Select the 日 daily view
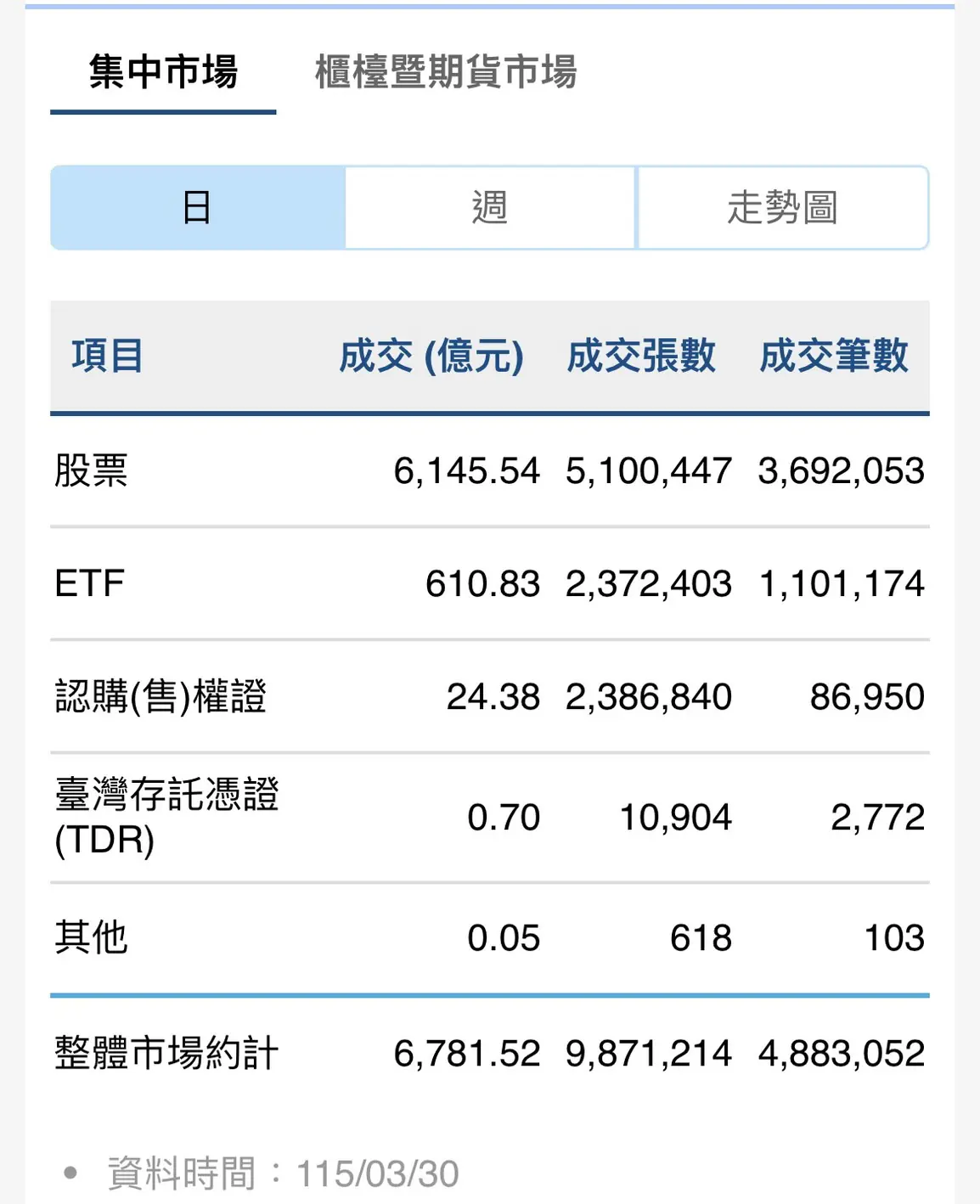The image size is (980, 1204). 197,208
